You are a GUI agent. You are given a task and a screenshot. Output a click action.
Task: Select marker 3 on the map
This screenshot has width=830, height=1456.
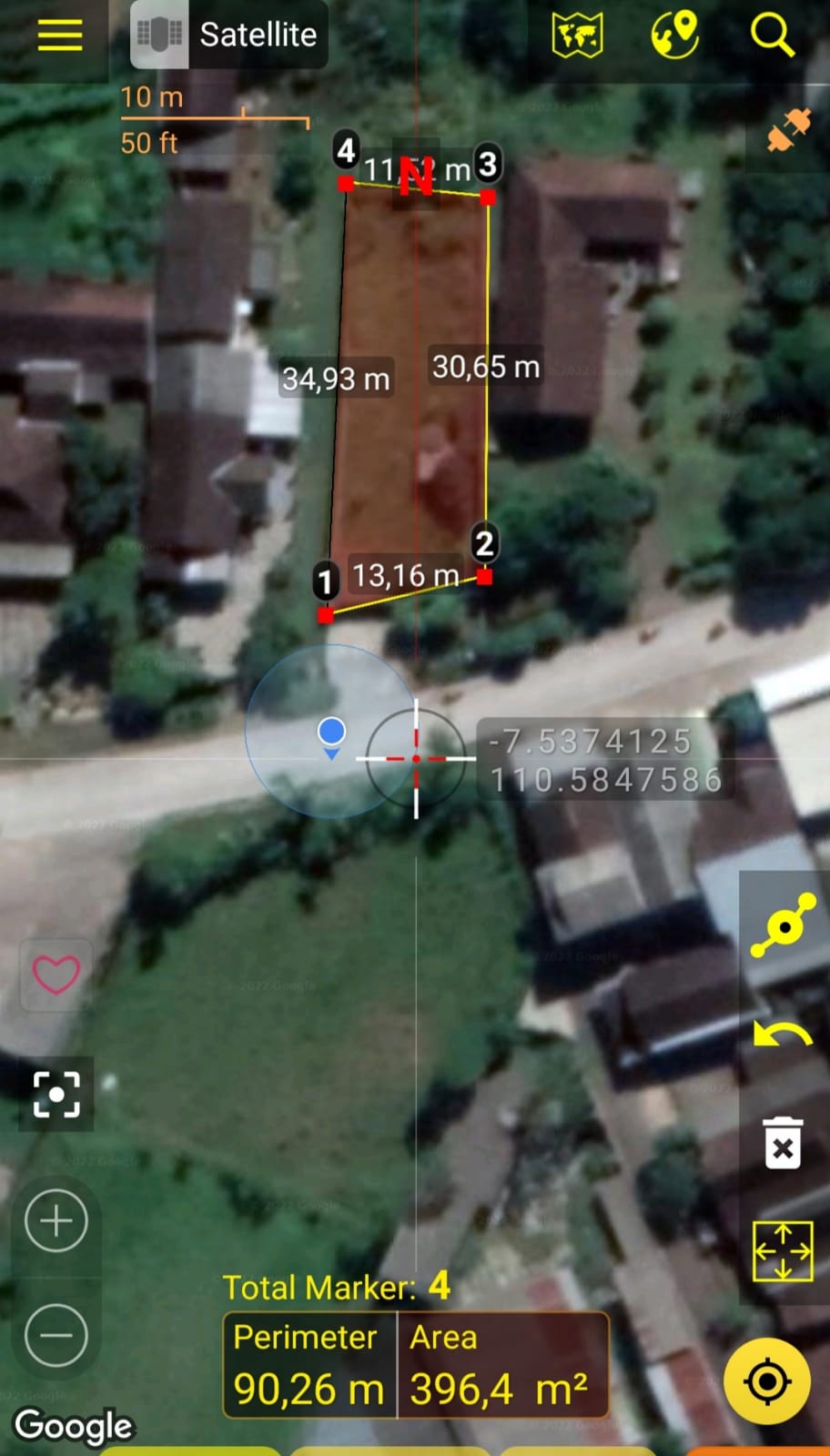point(488,196)
